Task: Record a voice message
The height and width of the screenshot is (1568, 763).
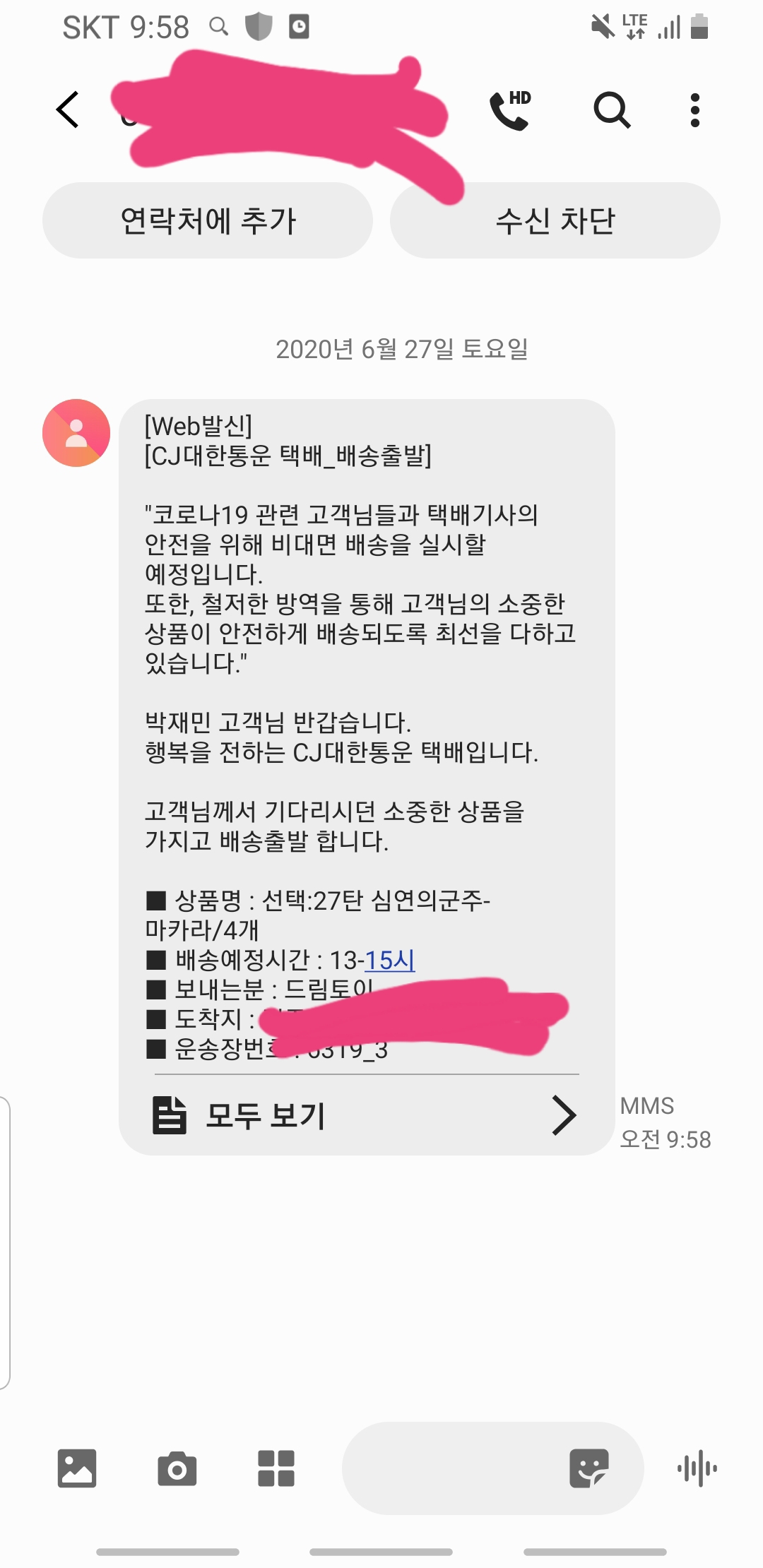Action: [x=697, y=1468]
